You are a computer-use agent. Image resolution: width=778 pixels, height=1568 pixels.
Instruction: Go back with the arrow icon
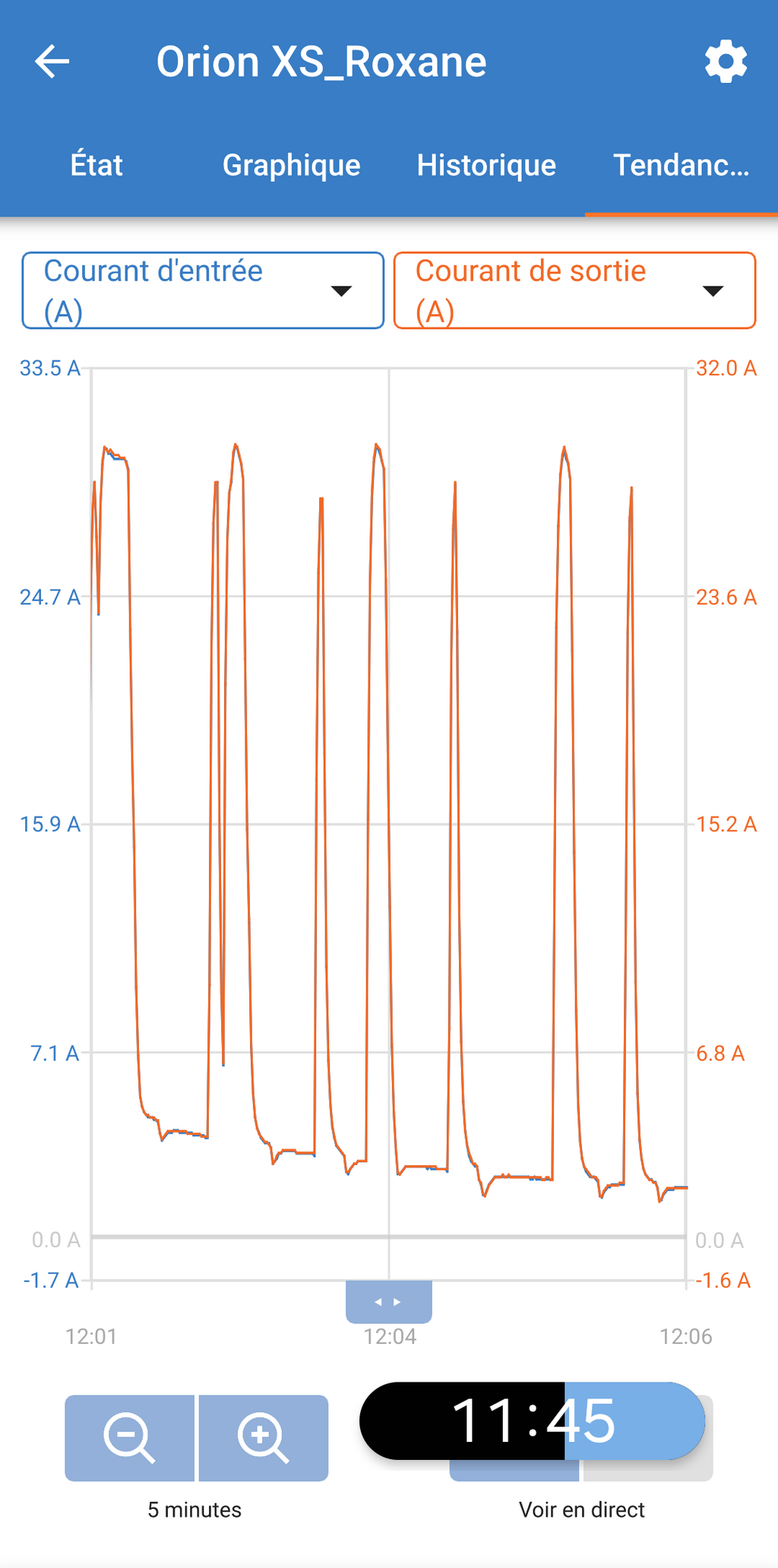coord(52,62)
